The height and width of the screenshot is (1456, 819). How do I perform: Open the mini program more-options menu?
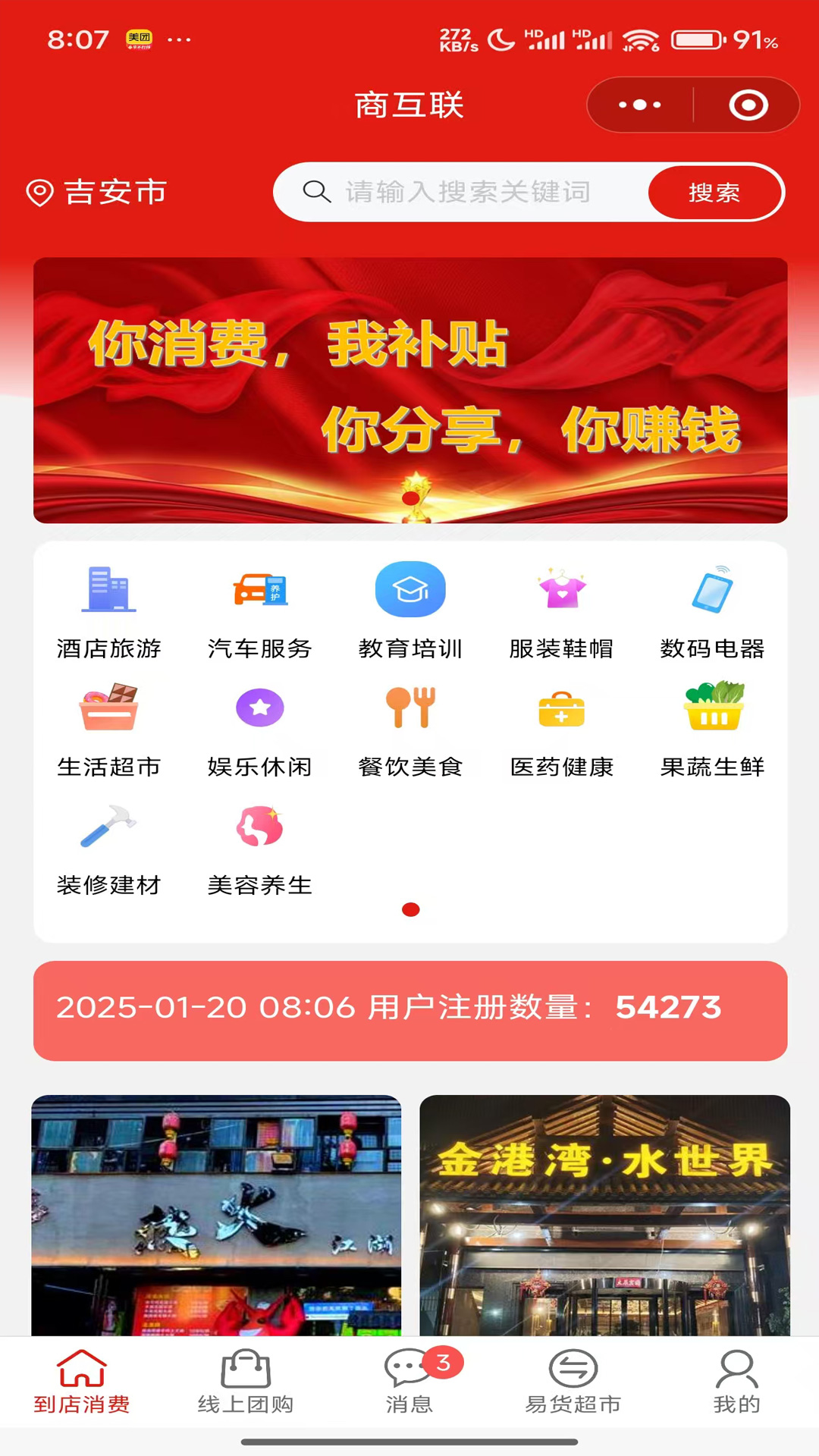coord(639,105)
